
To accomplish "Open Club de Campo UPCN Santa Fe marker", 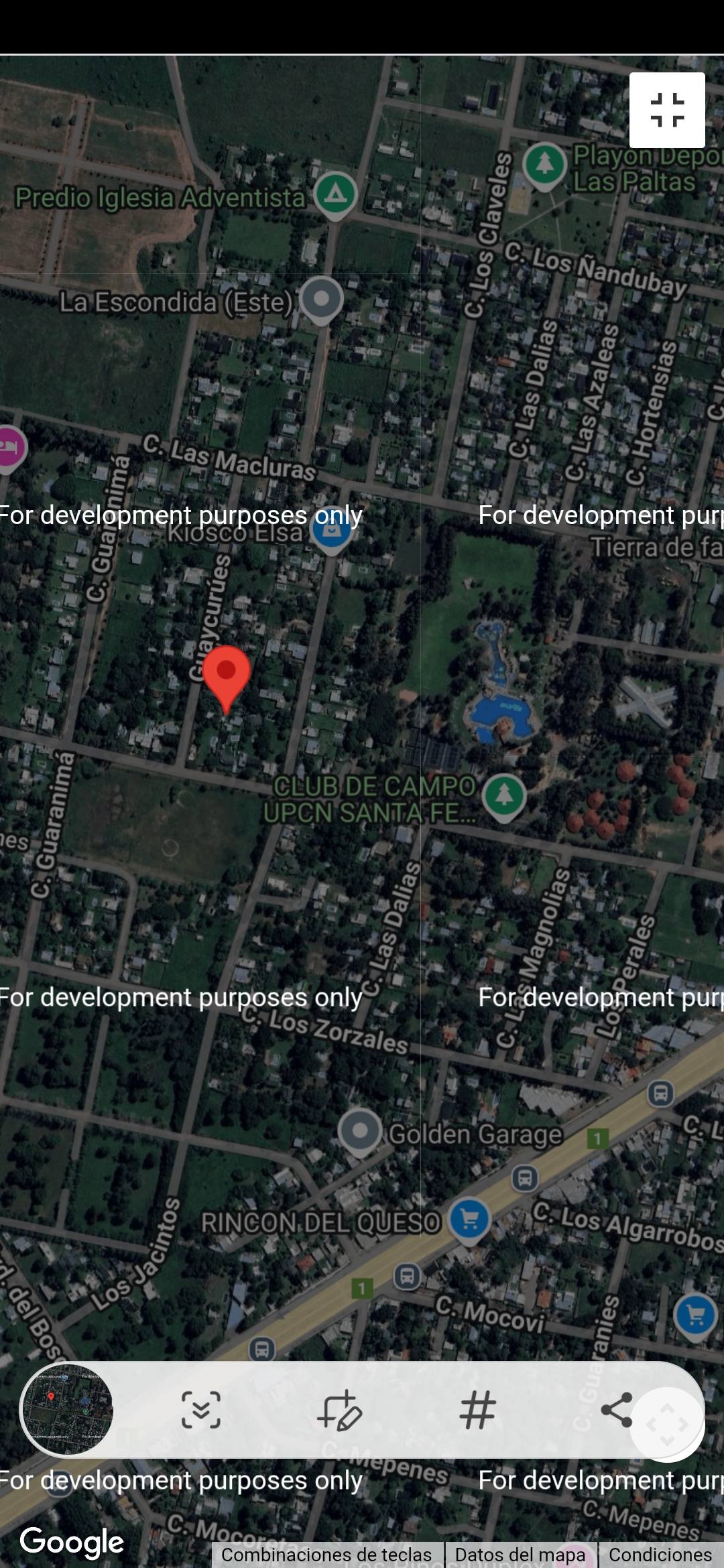I will click(x=504, y=796).
